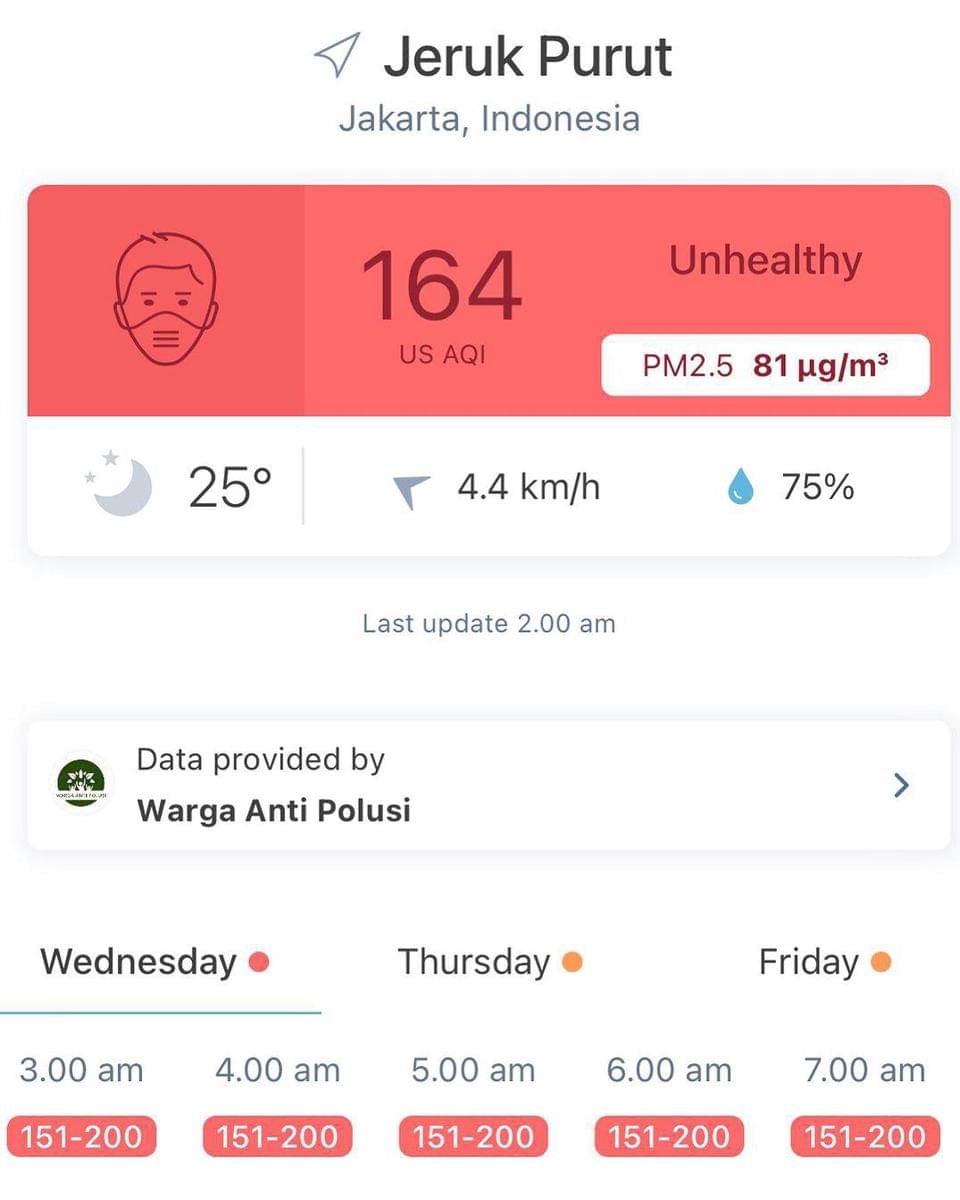
Task: Open the Warga Anti Polusi data provider row
Action: click(x=488, y=785)
